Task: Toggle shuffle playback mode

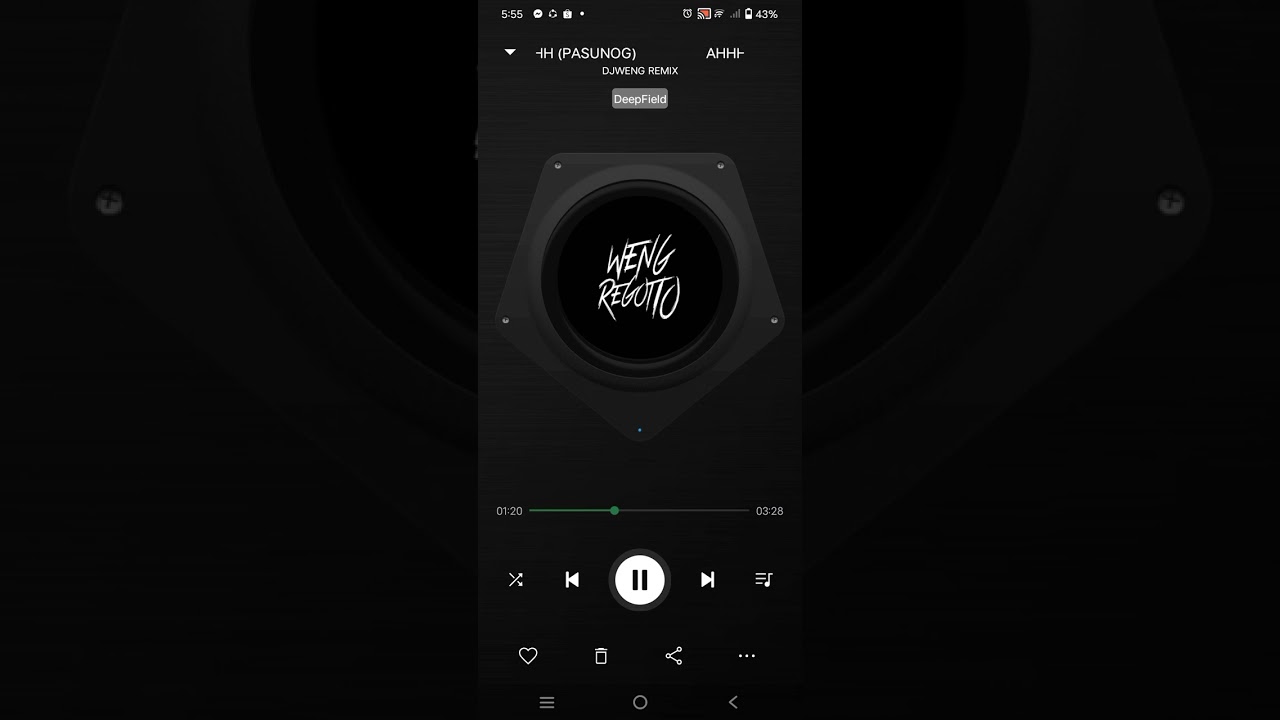Action: tap(516, 580)
